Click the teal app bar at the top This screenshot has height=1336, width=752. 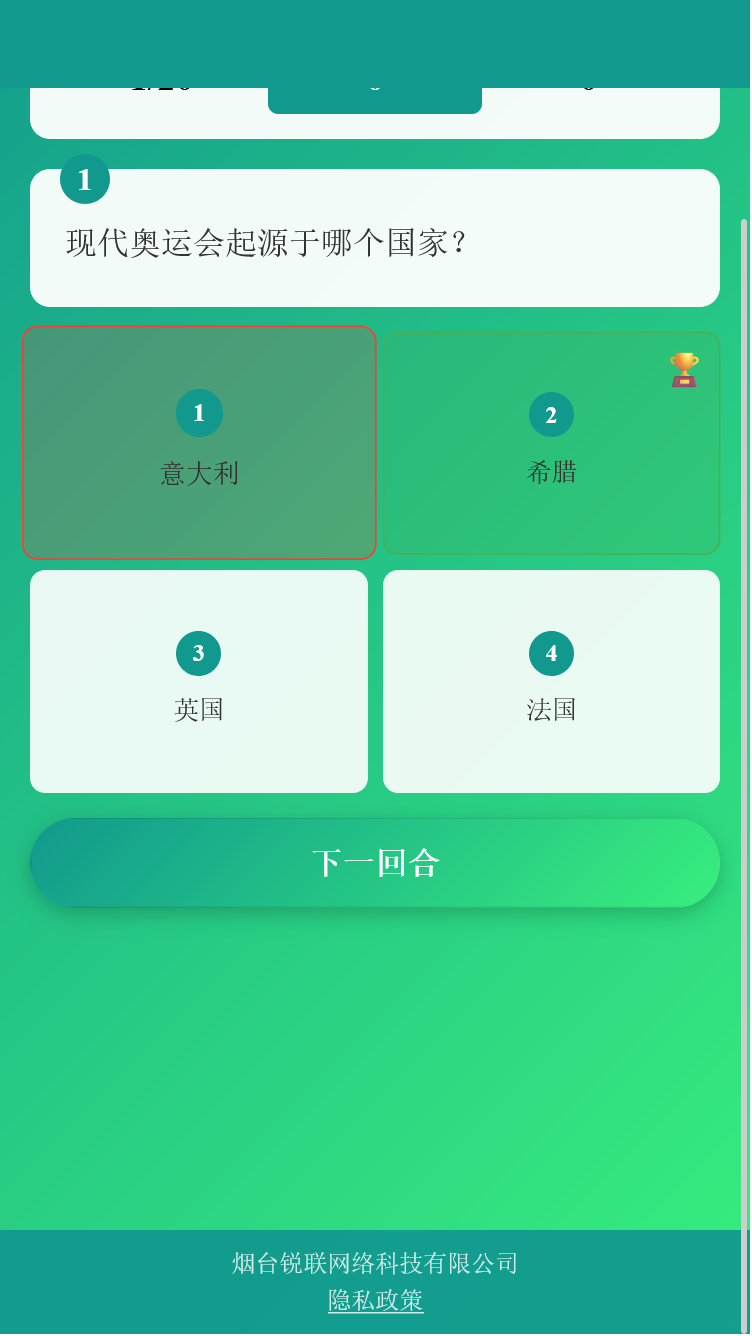point(374,40)
